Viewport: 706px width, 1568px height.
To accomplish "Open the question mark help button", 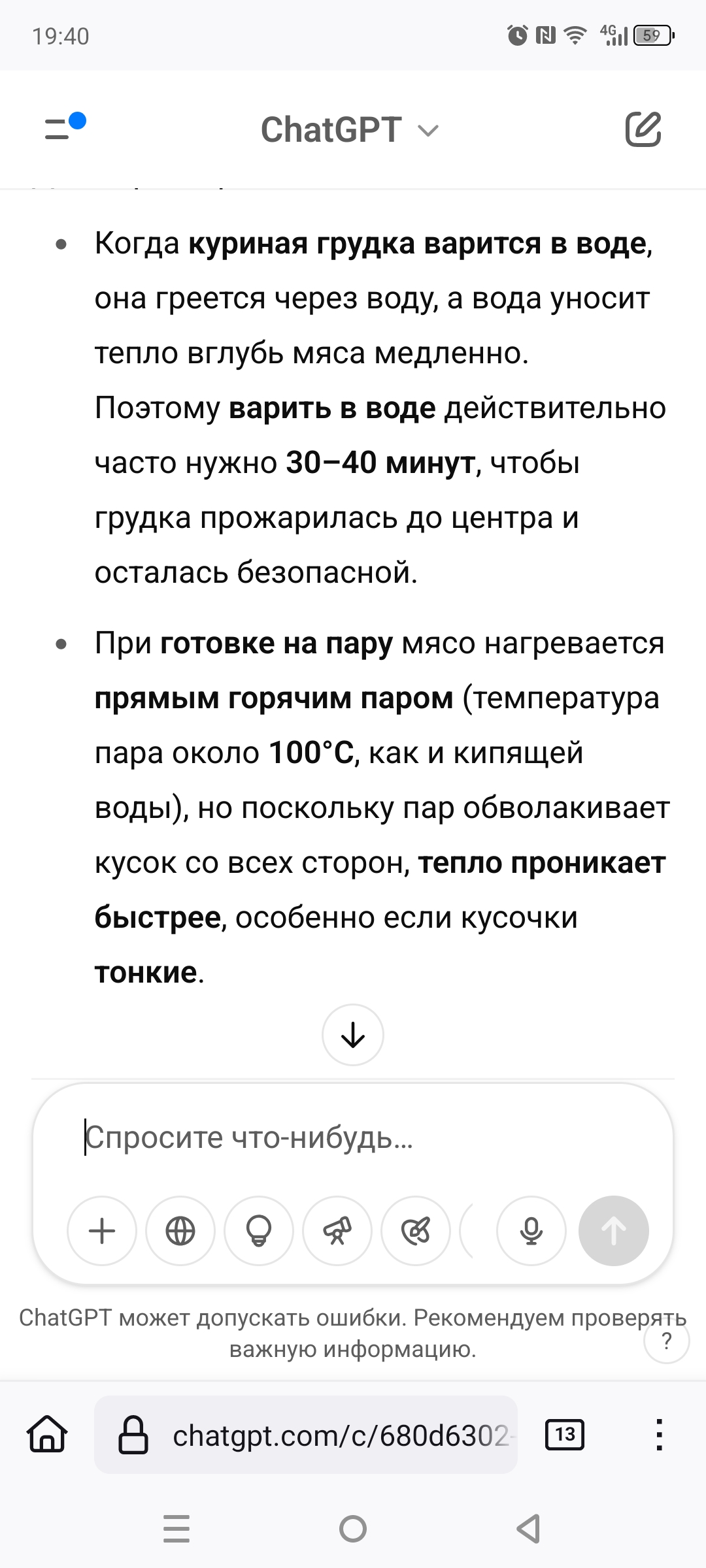I will [x=667, y=1341].
